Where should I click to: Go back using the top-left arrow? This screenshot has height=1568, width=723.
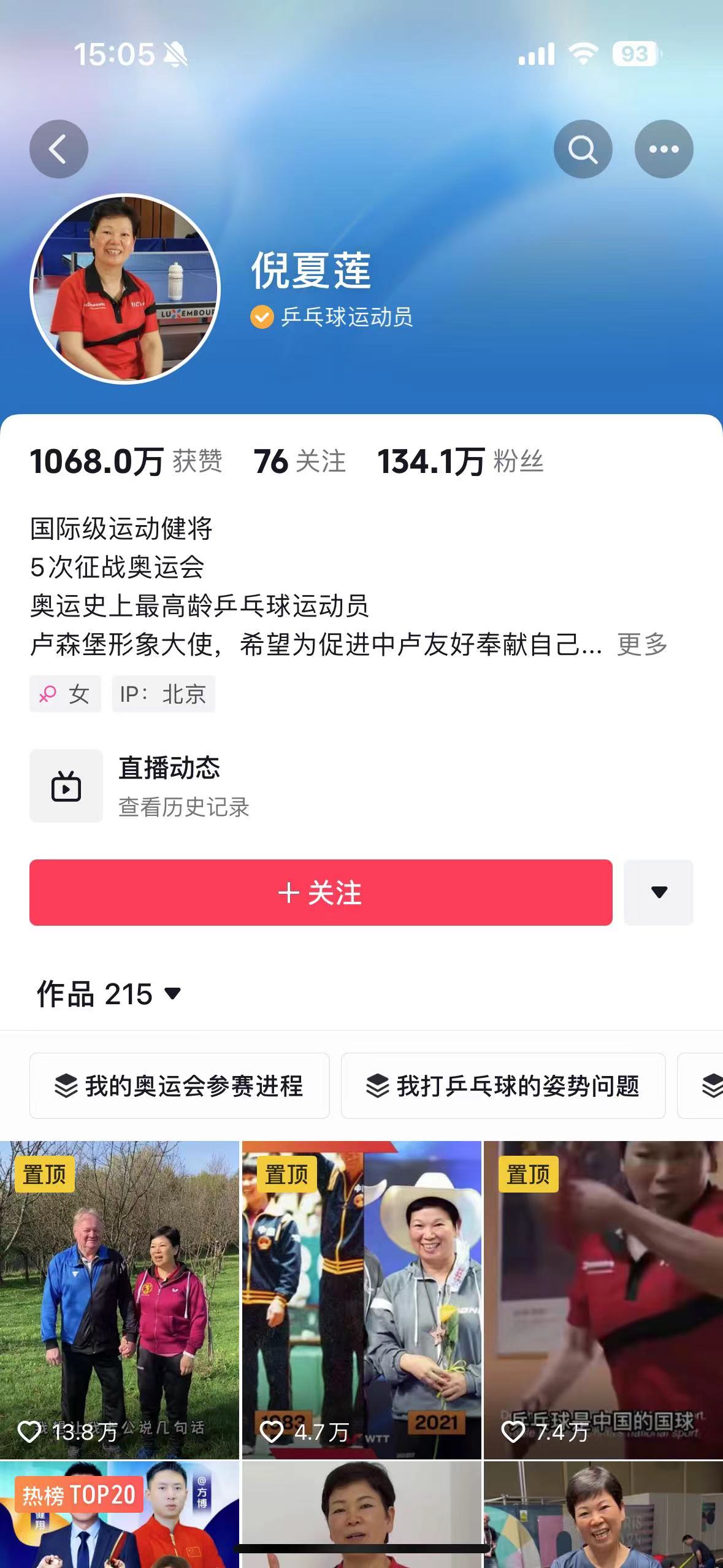(59, 149)
